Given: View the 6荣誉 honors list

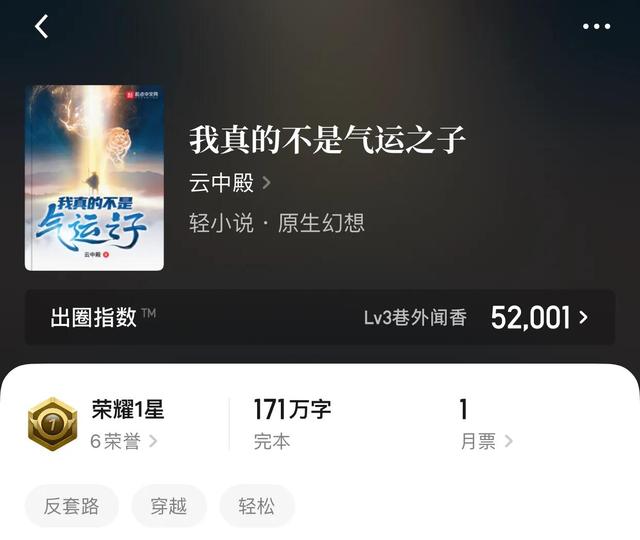Looking at the screenshot, I should click(124, 441).
